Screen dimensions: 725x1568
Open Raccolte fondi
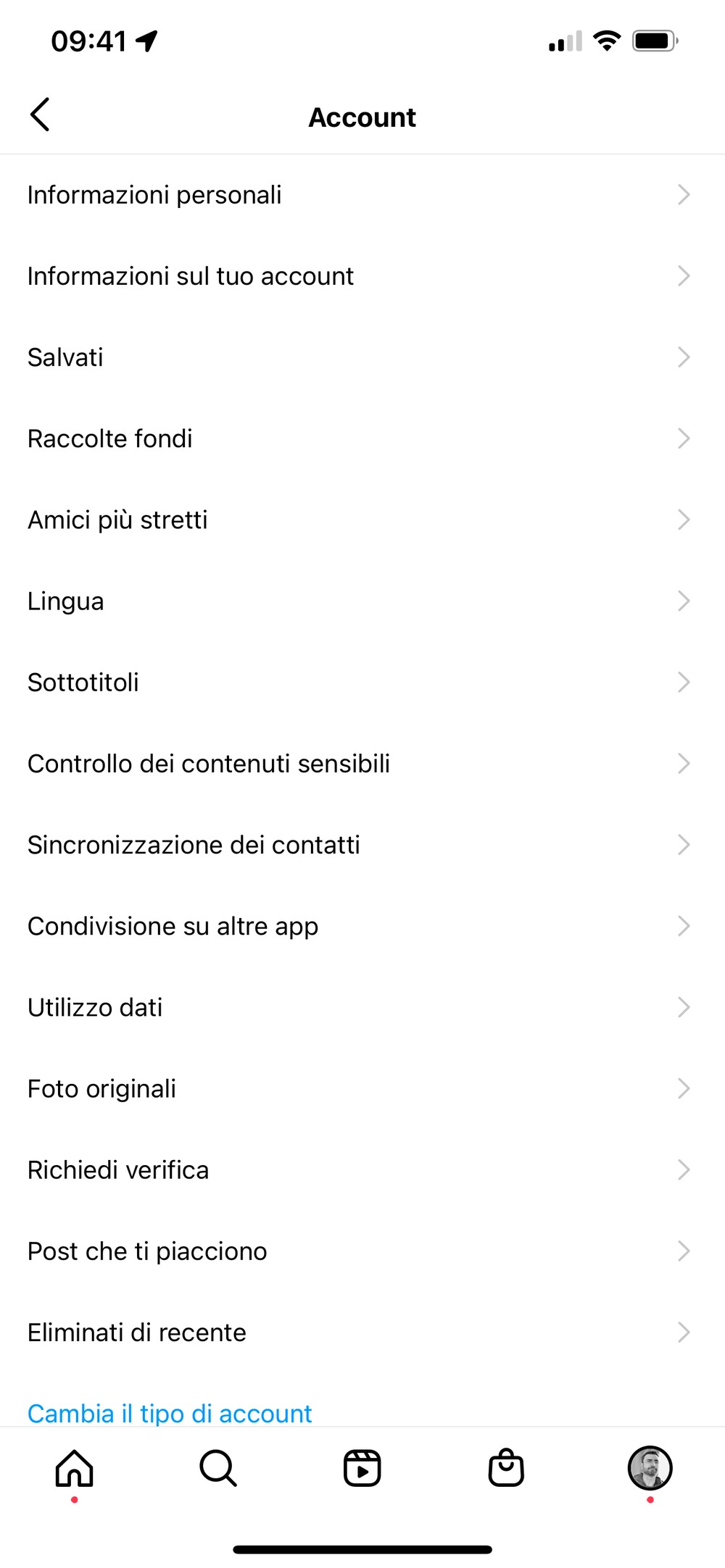(x=362, y=438)
